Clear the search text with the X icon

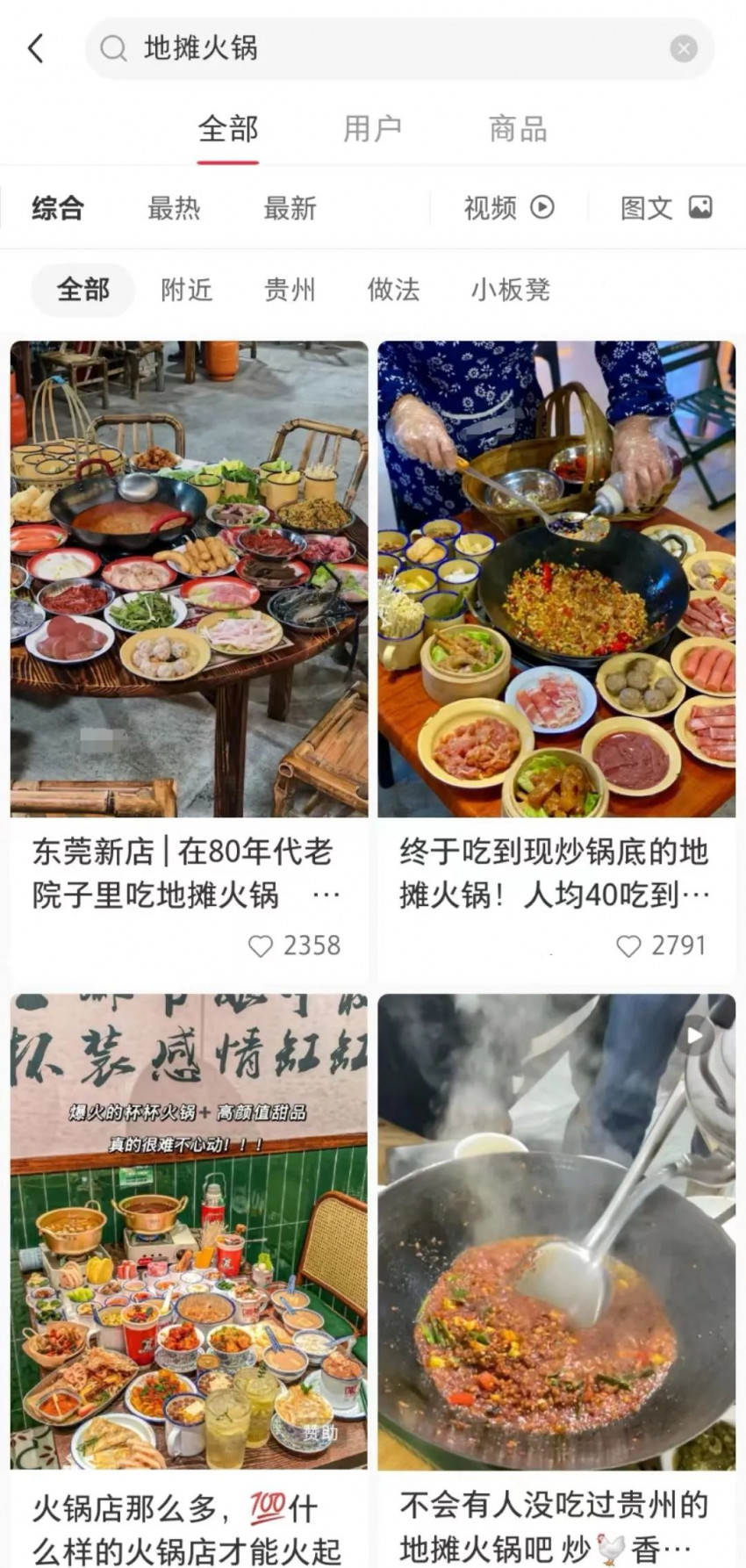click(684, 48)
